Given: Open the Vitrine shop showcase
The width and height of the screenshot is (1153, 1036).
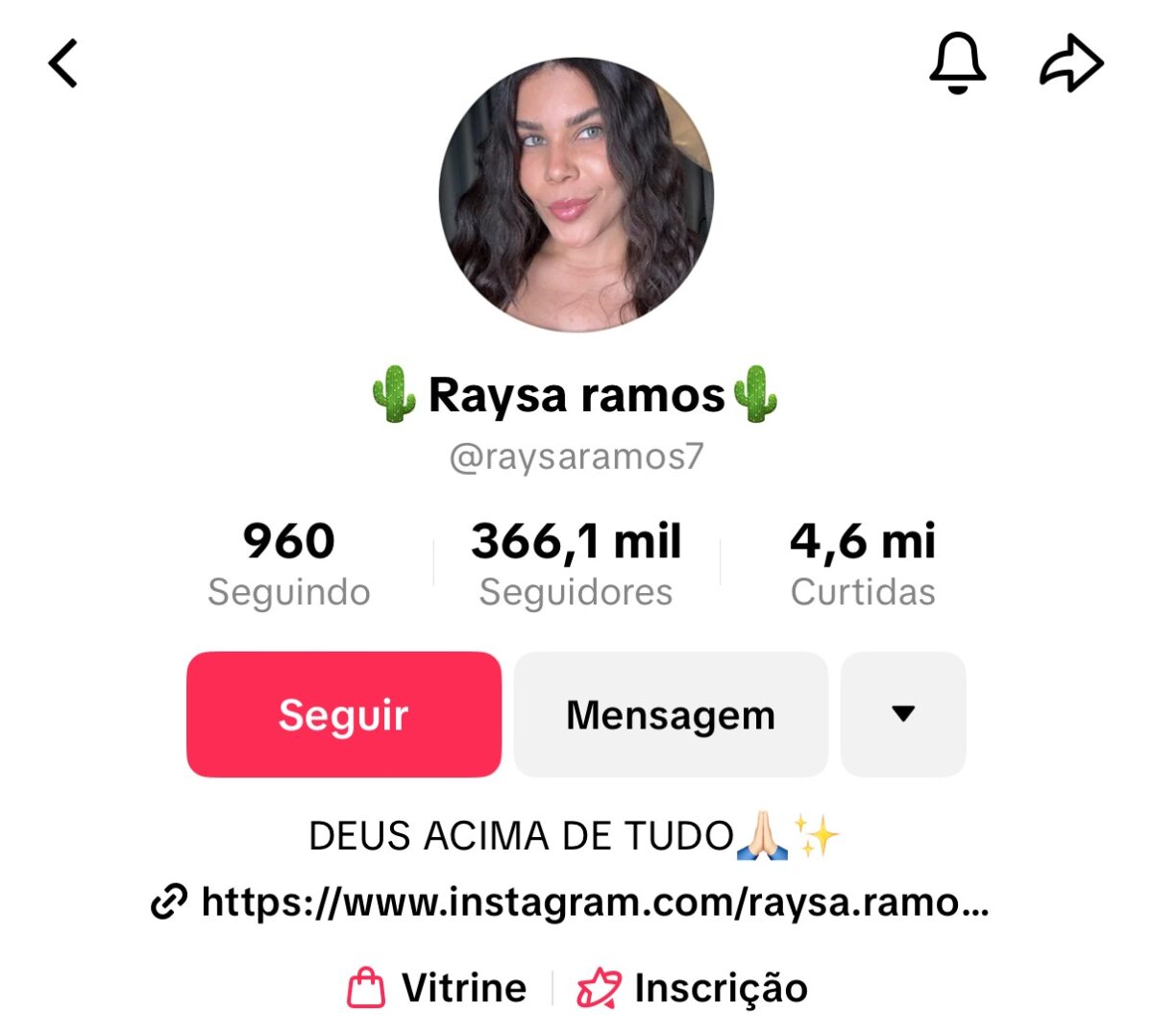Looking at the screenshot, I should point(438,988).
